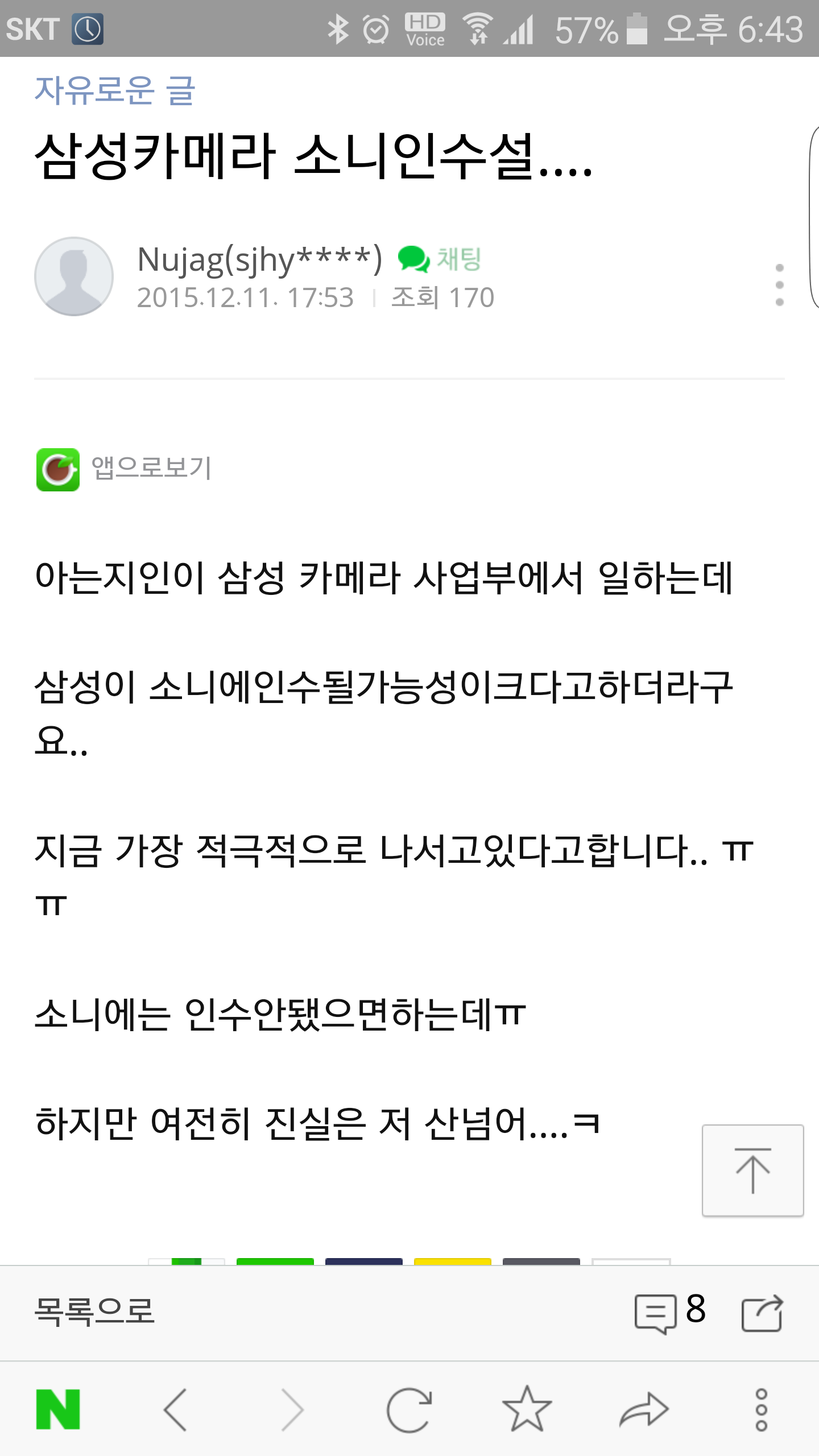This screenshot has height=1456, width=819.
Task: Start a 채팅 with Nujag
Action: (x=440, y=259)
